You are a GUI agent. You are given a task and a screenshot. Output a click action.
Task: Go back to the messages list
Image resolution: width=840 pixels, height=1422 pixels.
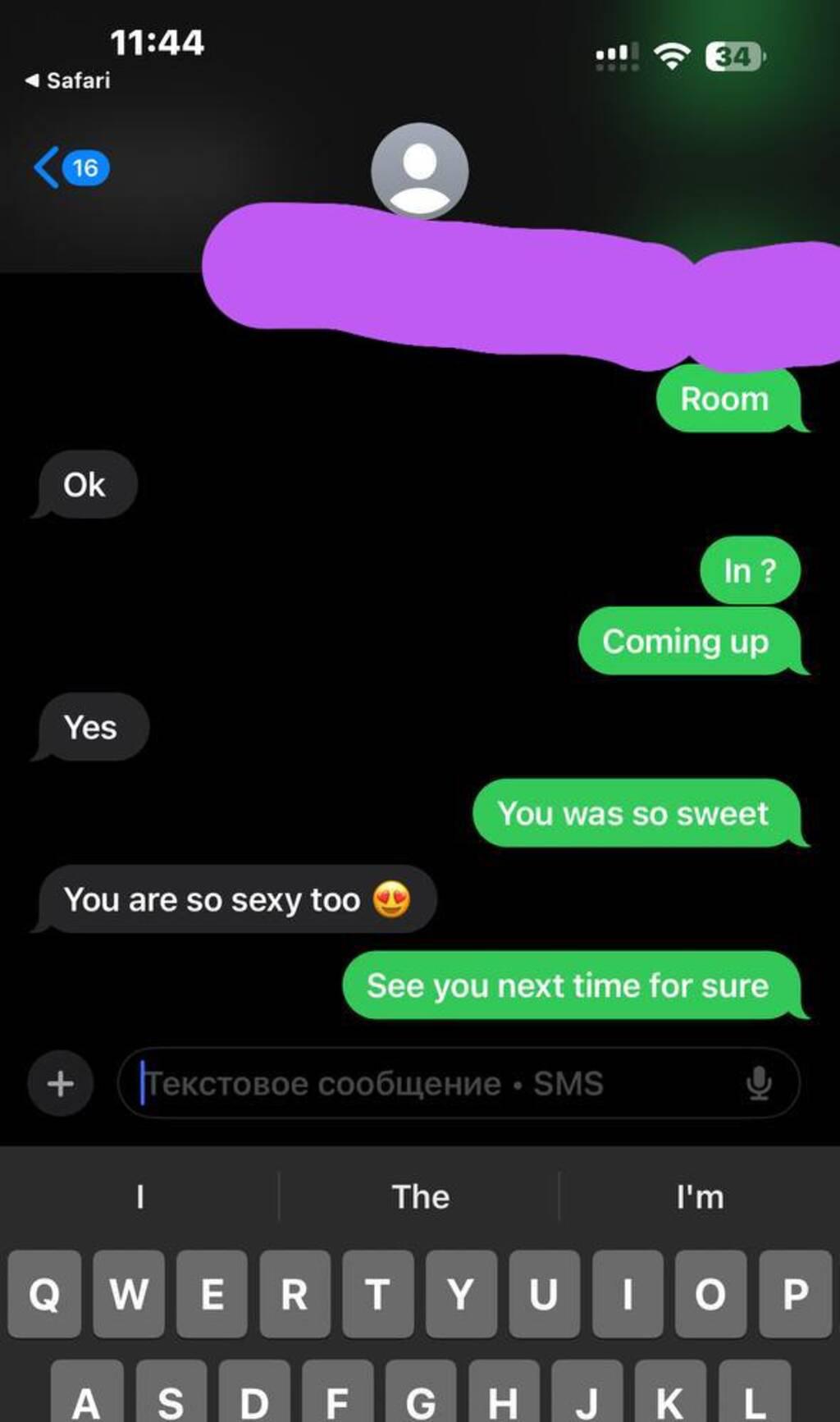pyautogui.click(x=70, y=168)
